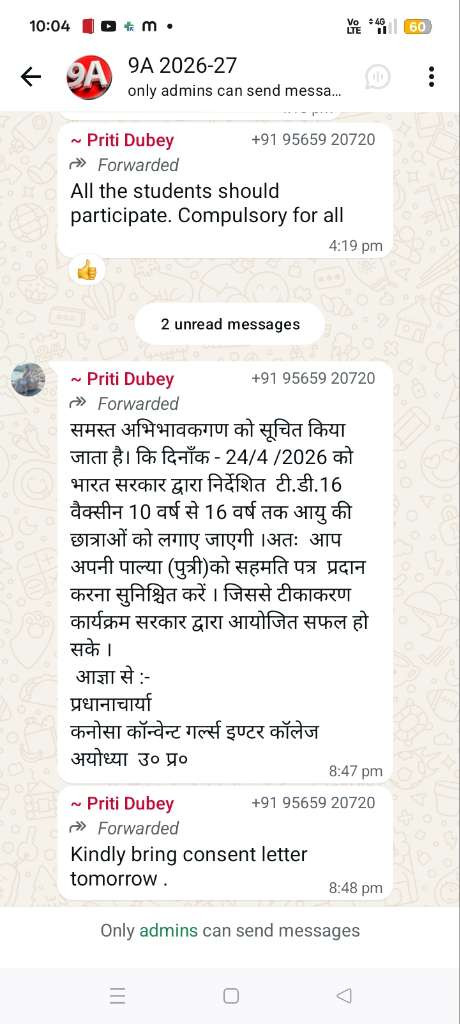The height and width of the screenshot is (1024, 460).
Task: Open the recent apps view
Action: coord(117,995)
